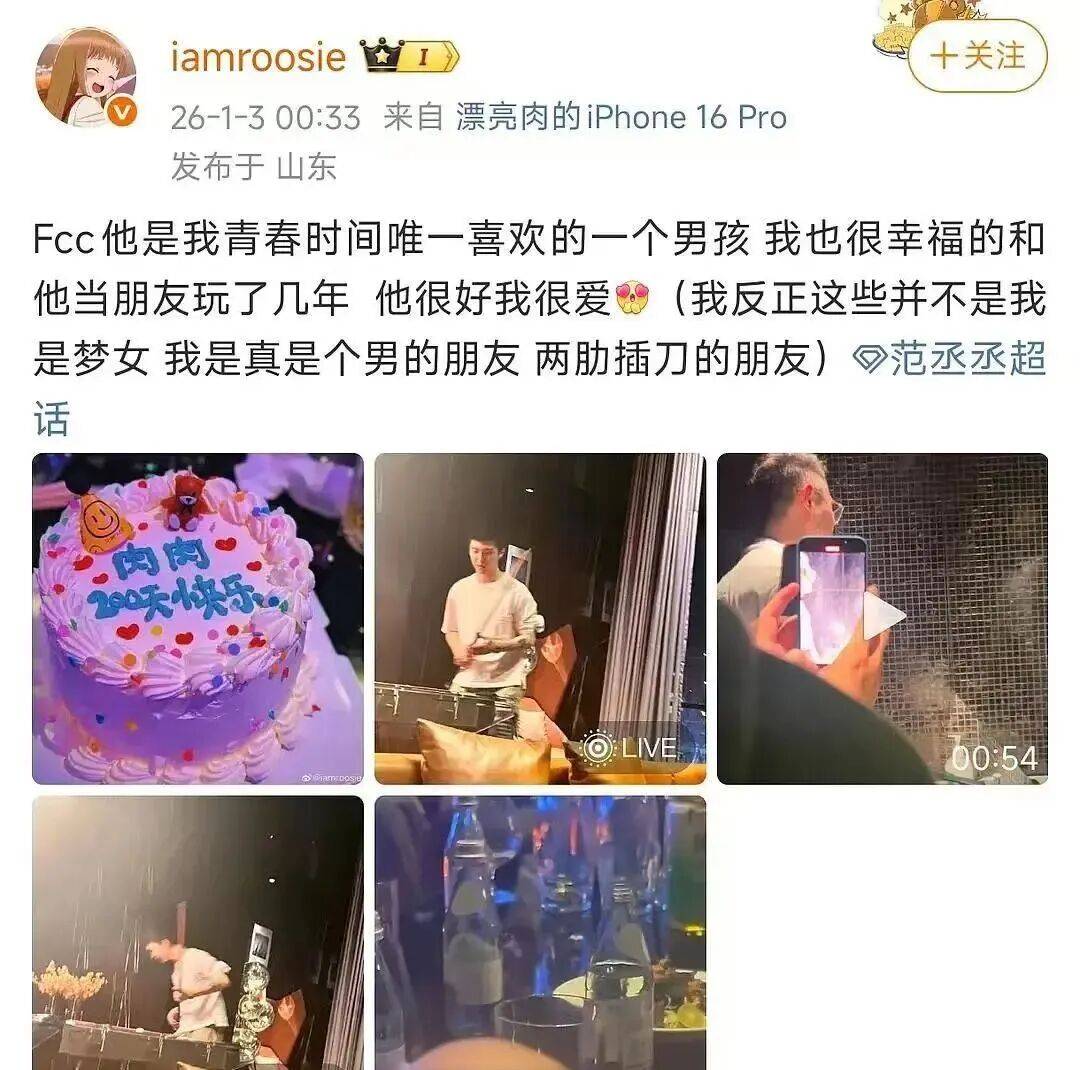Open iamroosie's profile avatar
Image resolution: width=1080 pixels, height=1070 pixels.
pos(85,78)
